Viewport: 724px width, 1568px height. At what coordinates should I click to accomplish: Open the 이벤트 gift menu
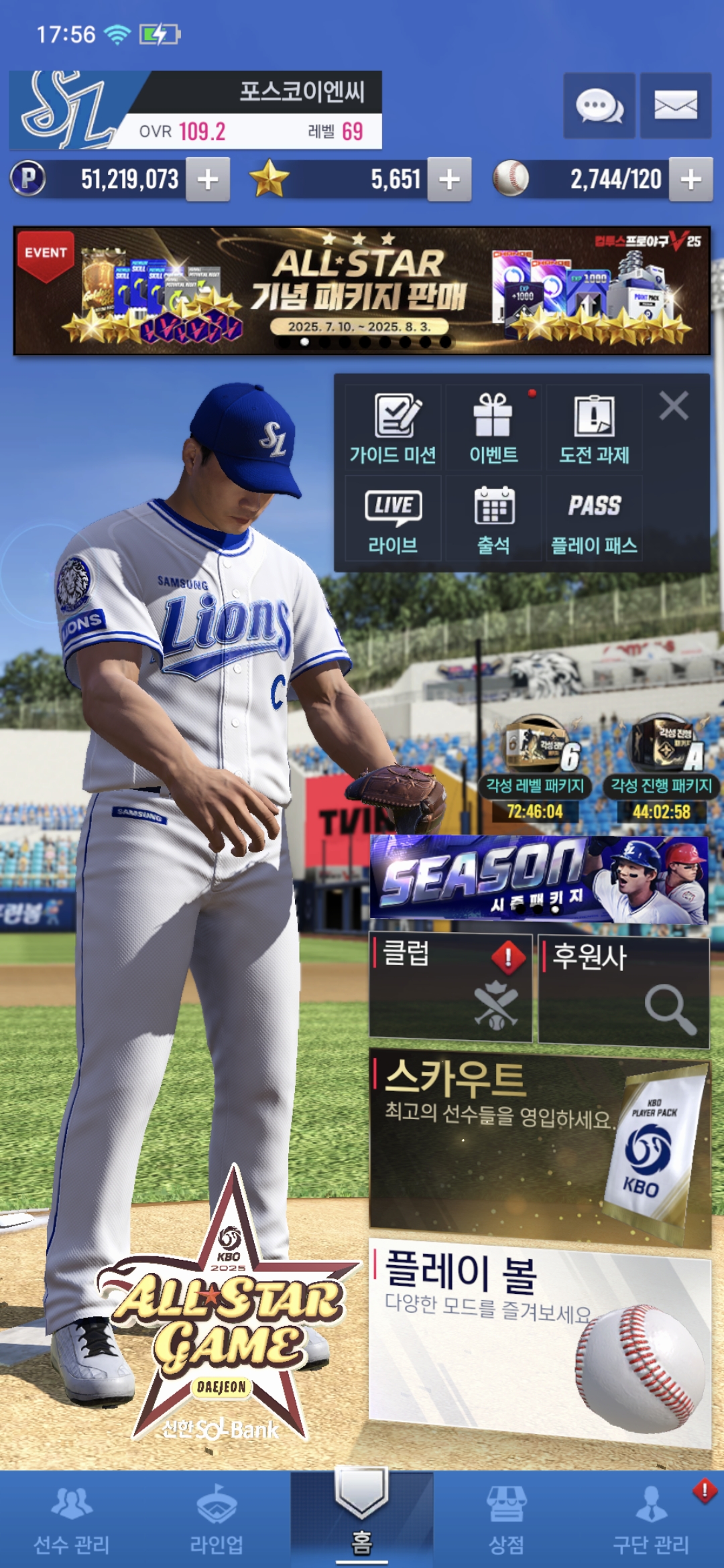493,429
